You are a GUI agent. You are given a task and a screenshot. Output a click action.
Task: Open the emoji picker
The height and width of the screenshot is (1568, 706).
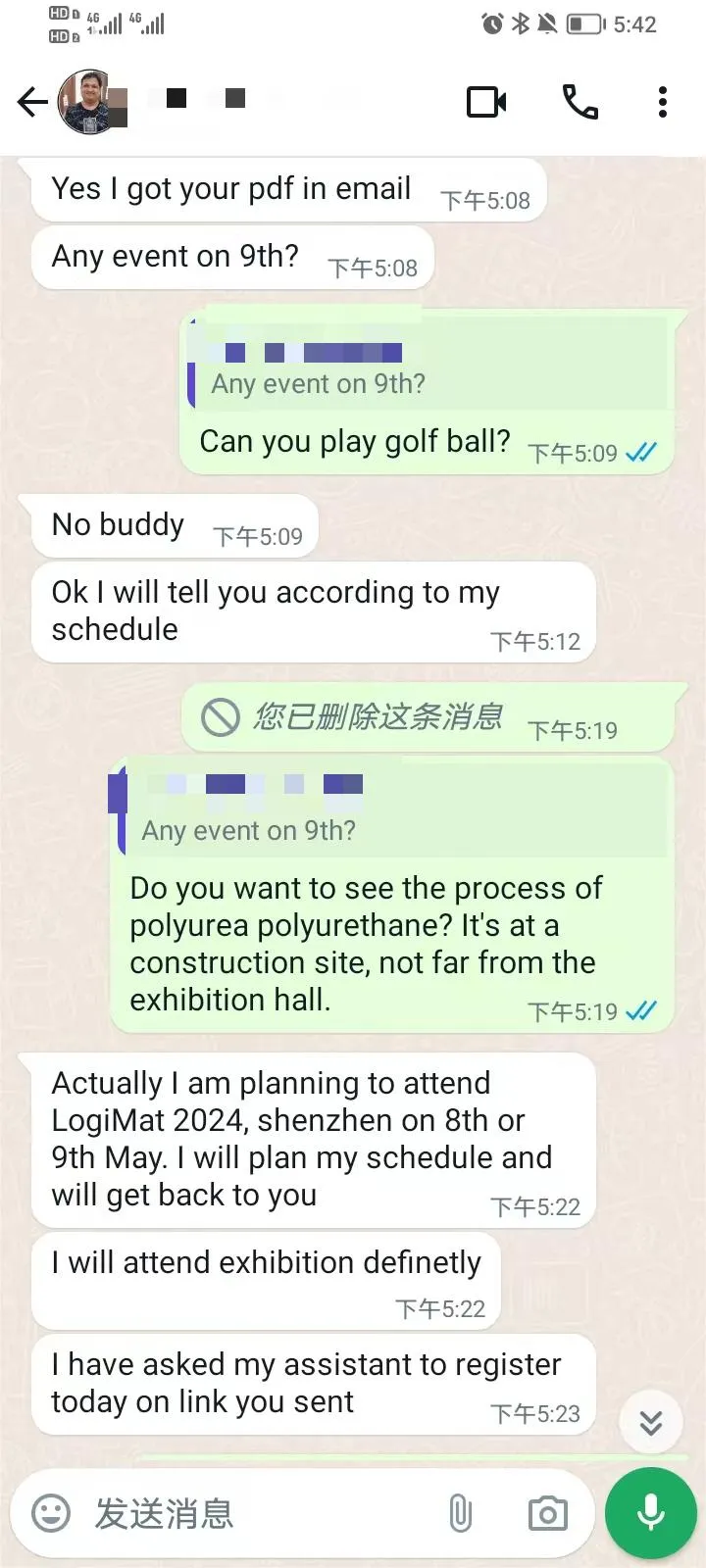click(51, 1513)
